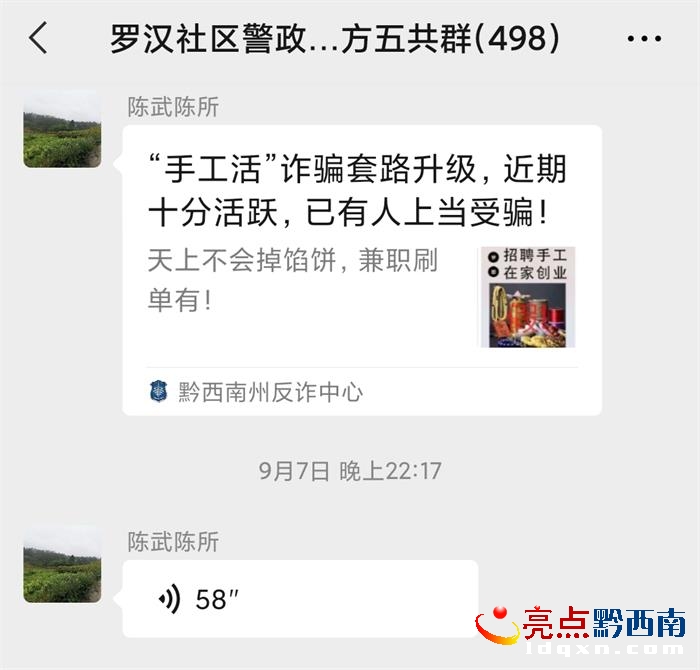700x670 pixels.
Task: Open 陈武陈所's avatar beside the voice message
Action: point(62,564)
